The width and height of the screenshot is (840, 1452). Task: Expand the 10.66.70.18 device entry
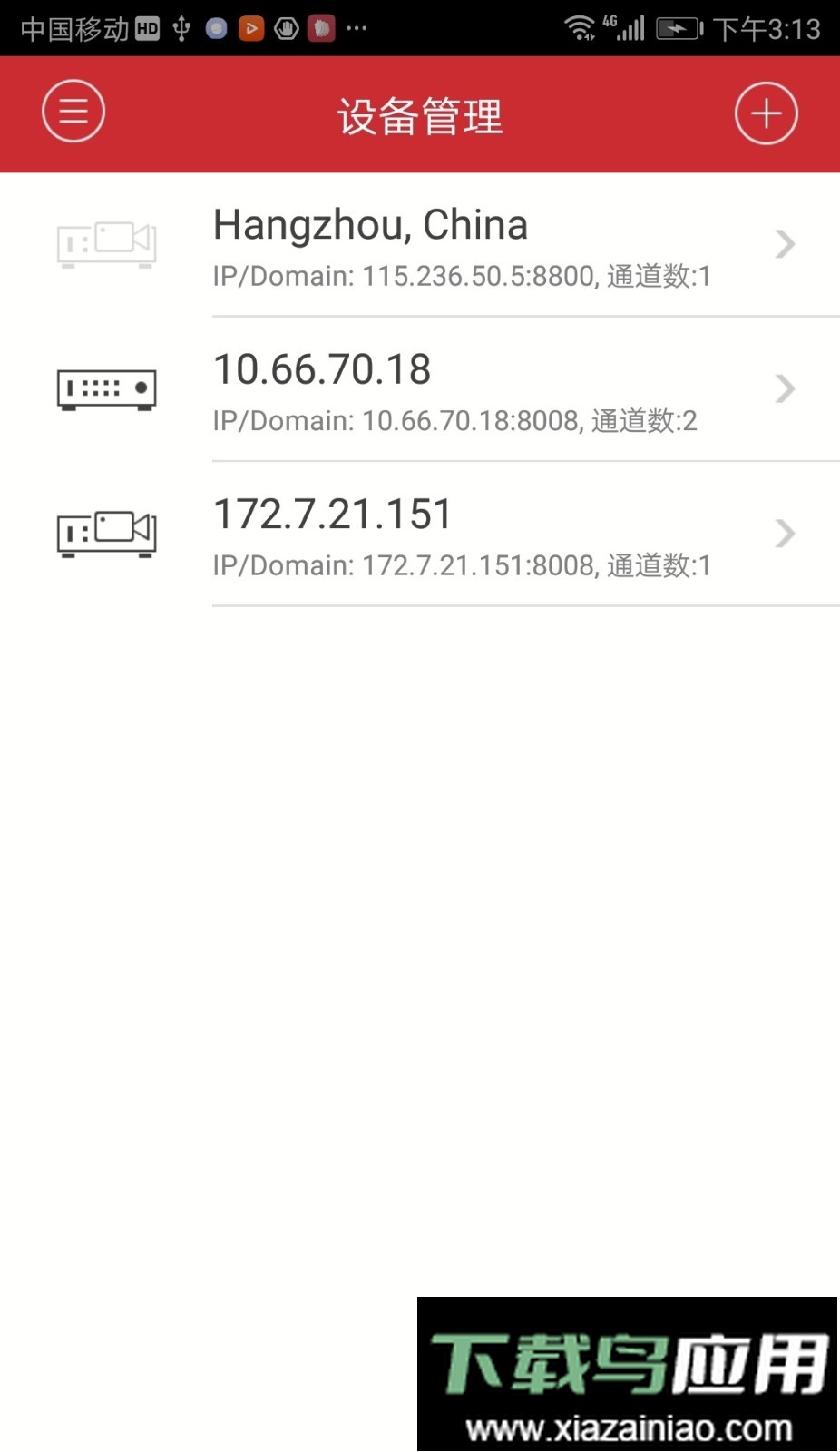784,388
